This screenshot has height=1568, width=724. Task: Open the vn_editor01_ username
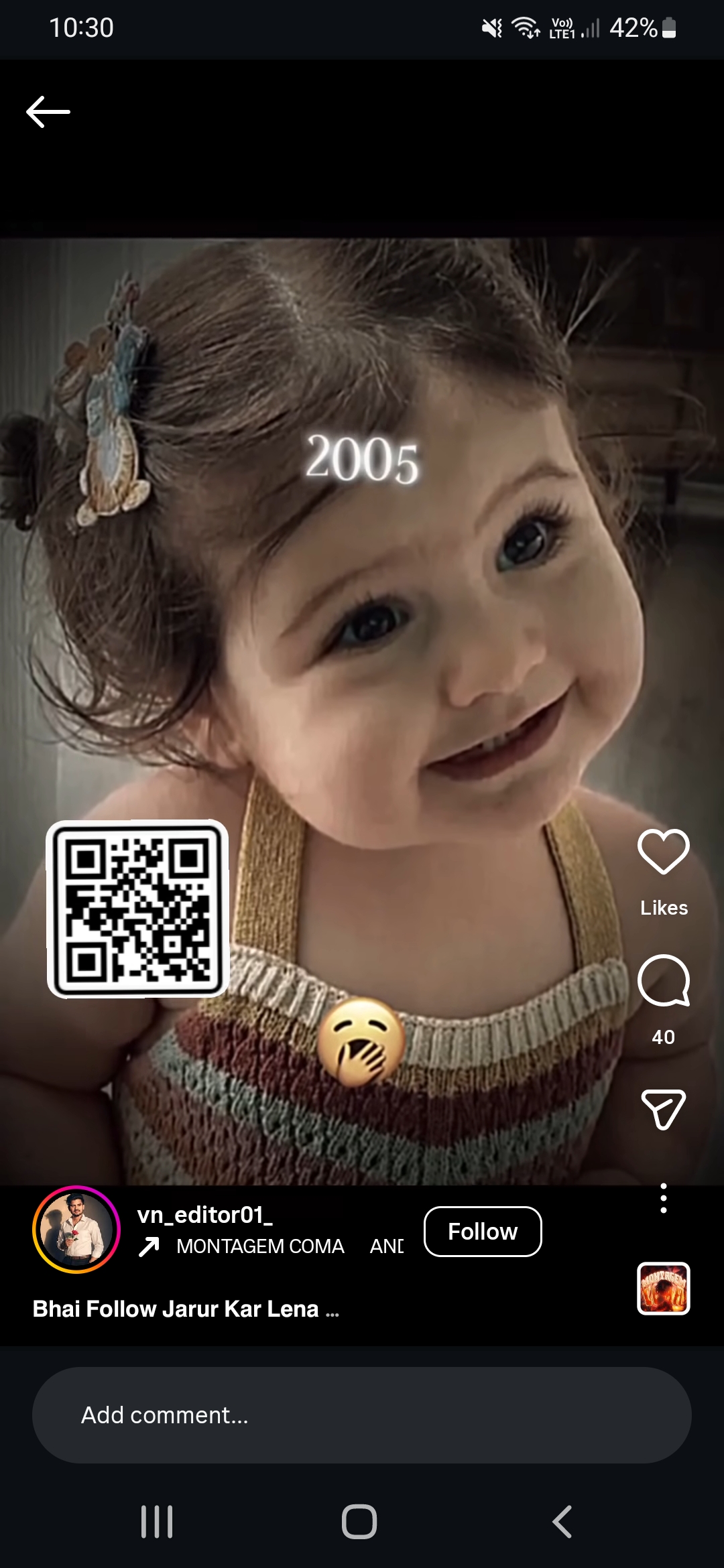[x=204, y=1215]
